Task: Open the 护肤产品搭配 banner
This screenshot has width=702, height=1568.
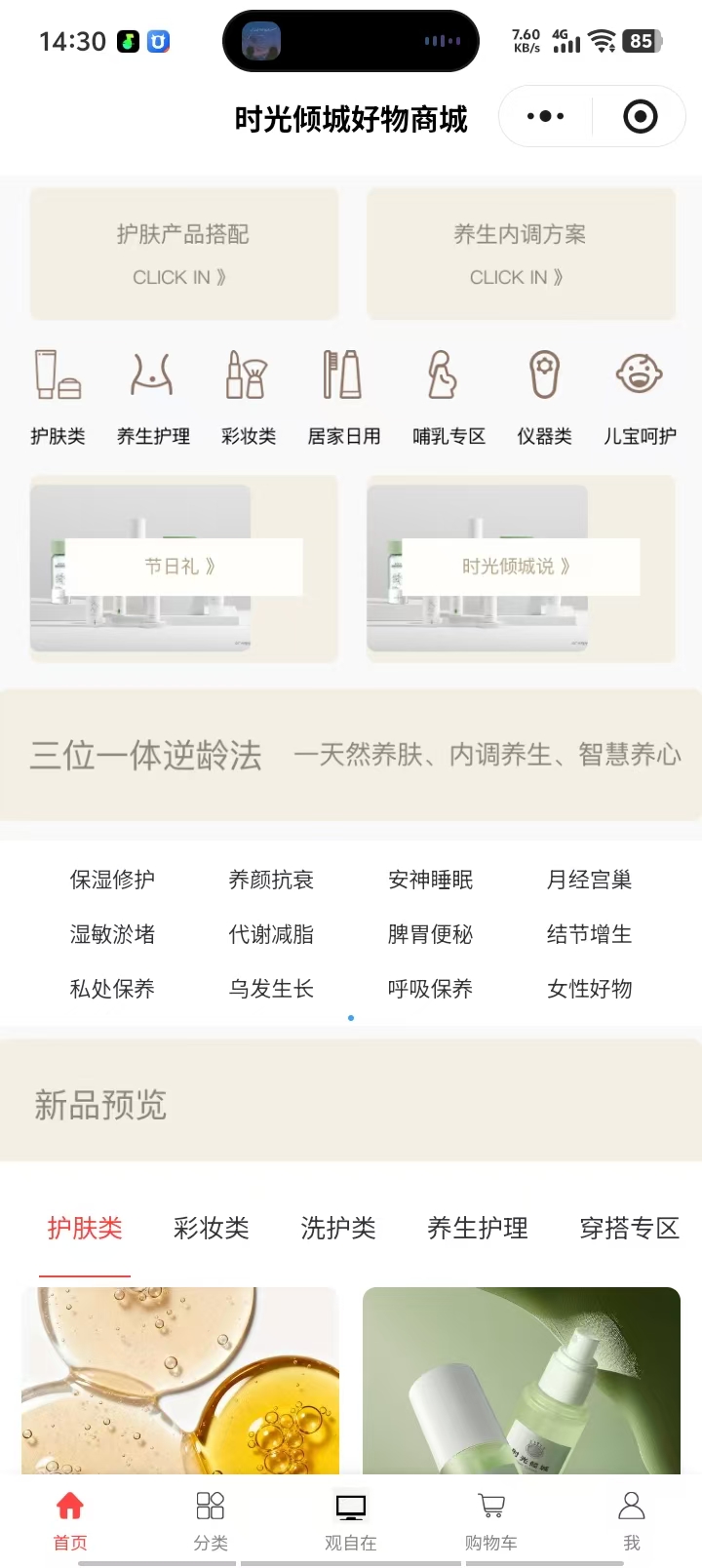Action: pyautogui.click(x=184, y=254)
